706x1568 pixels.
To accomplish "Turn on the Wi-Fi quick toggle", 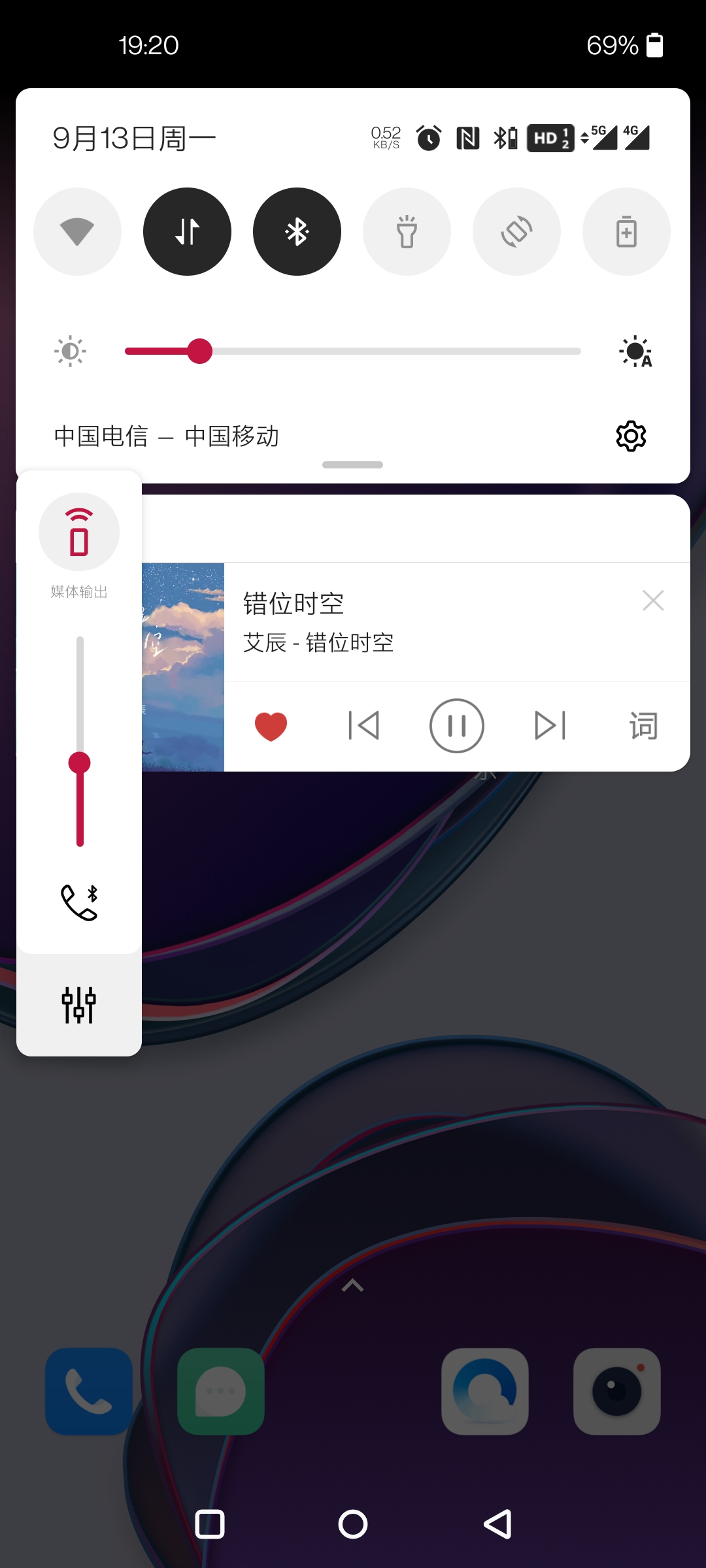I will point(77,232).
